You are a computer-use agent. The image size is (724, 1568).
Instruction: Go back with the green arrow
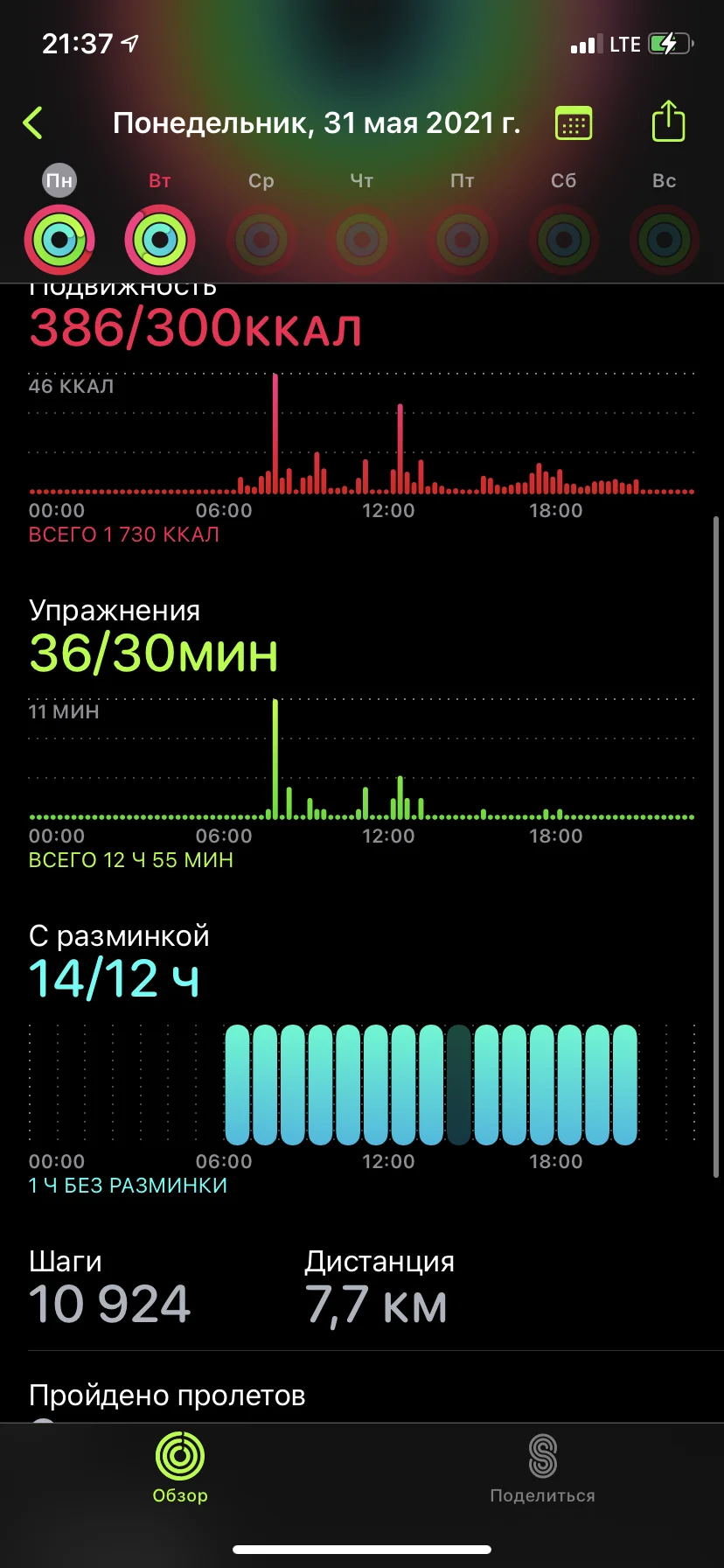pyautogui.click(x=33, y=123)
